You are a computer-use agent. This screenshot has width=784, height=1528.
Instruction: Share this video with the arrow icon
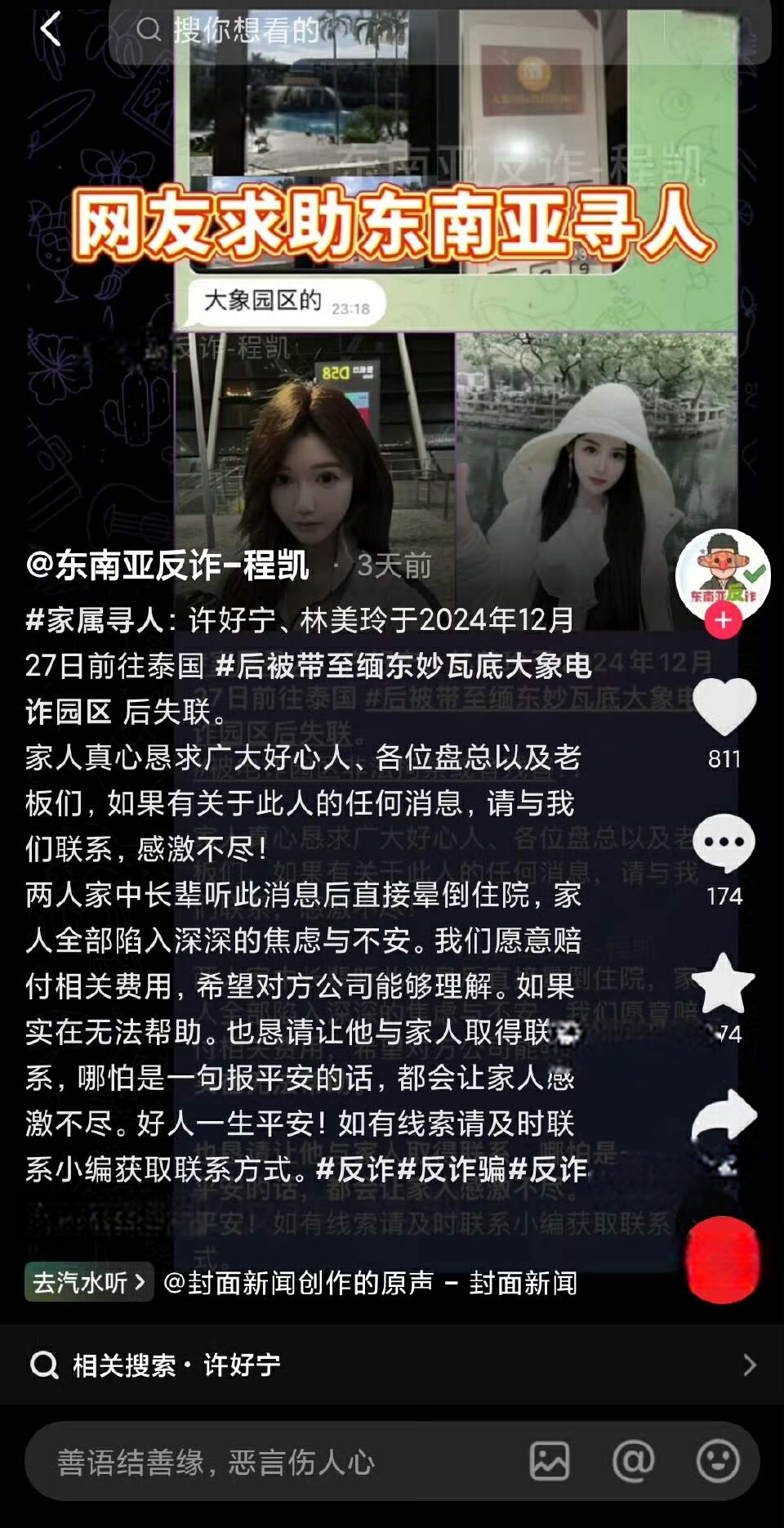(x=724, y=1117)
